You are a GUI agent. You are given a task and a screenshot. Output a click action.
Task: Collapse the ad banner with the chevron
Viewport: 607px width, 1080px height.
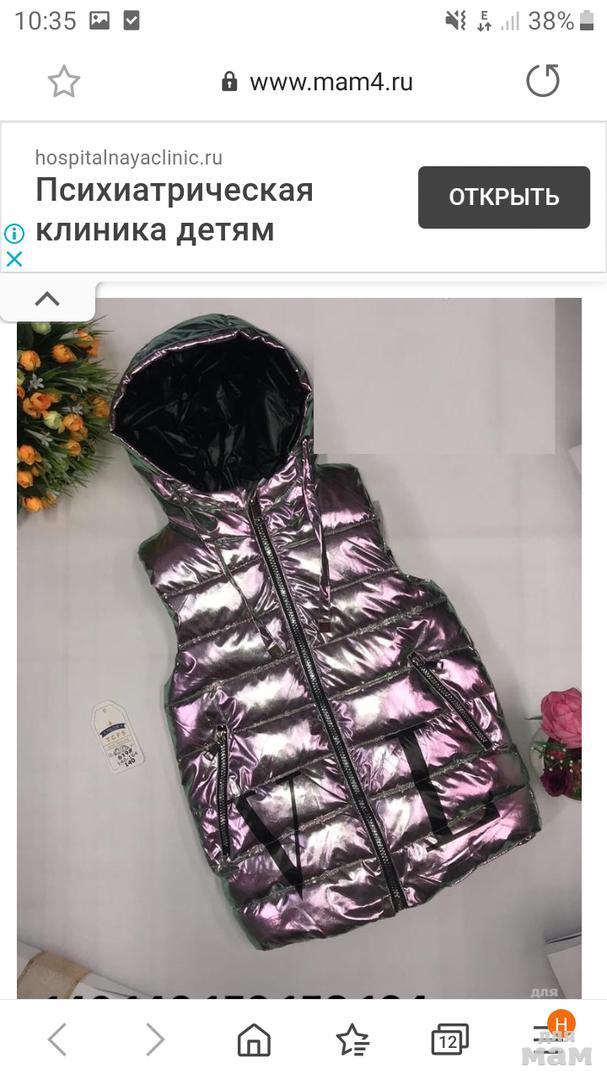(47, 299)
